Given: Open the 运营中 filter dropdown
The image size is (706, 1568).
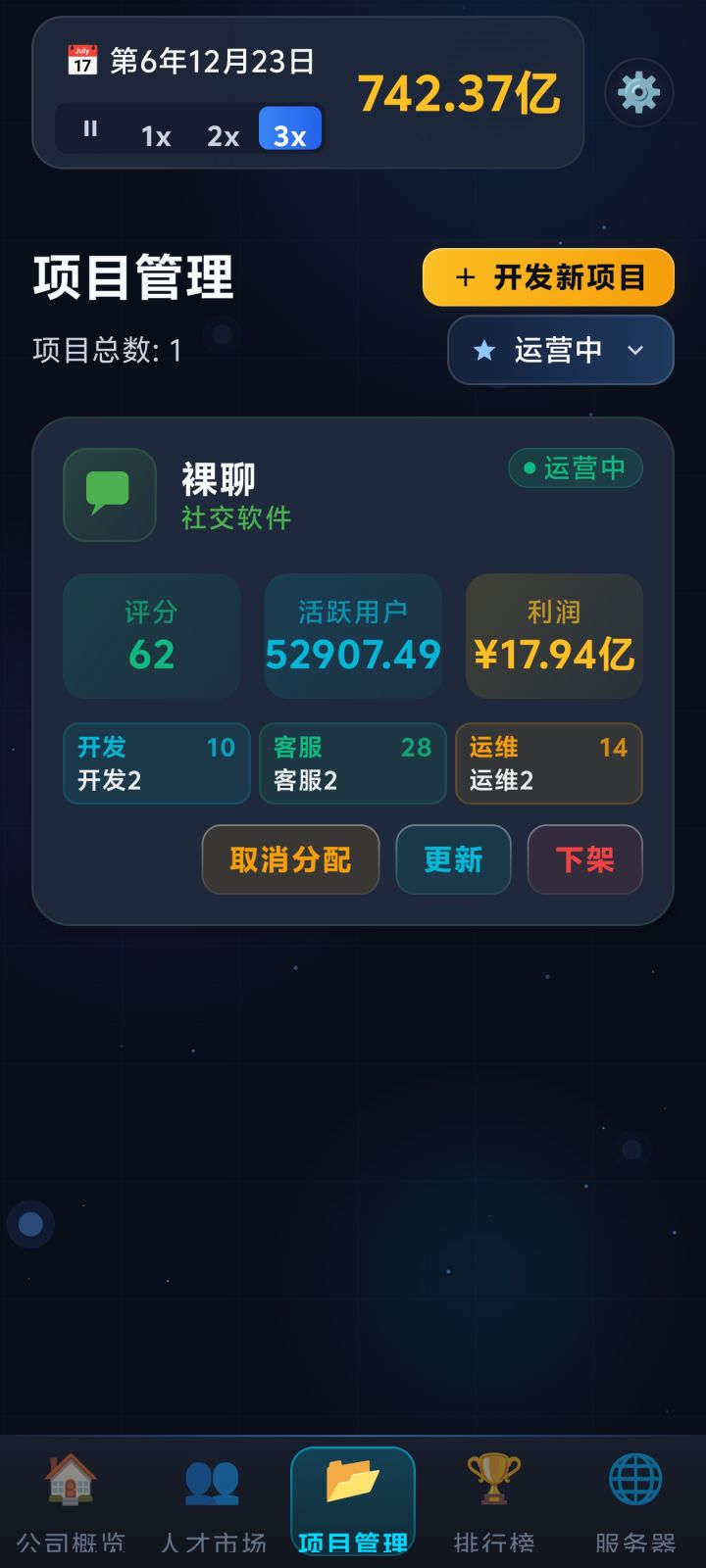Looking at the screenshot, I should (560, 350).
